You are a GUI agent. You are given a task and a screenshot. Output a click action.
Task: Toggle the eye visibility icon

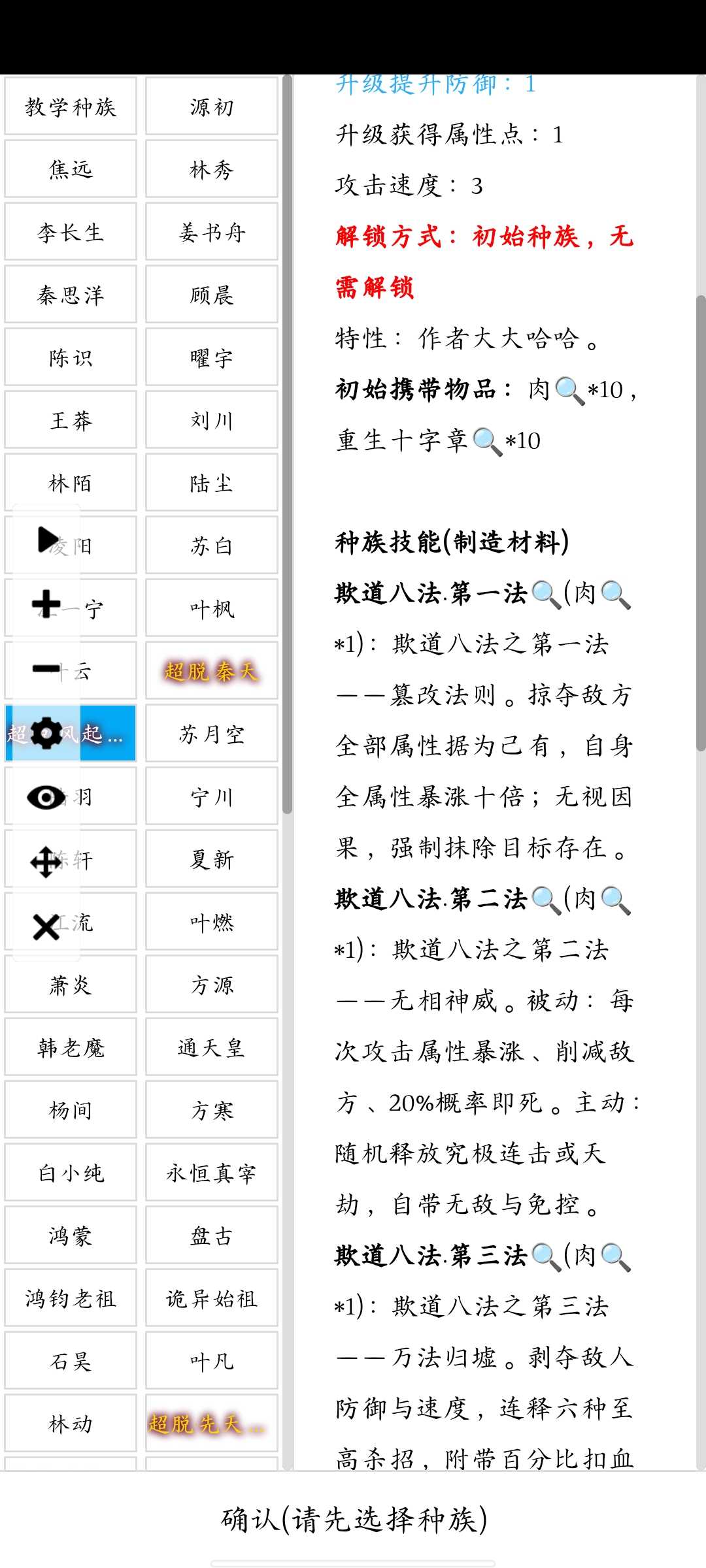pyautogui.click(x=46, y=797)
